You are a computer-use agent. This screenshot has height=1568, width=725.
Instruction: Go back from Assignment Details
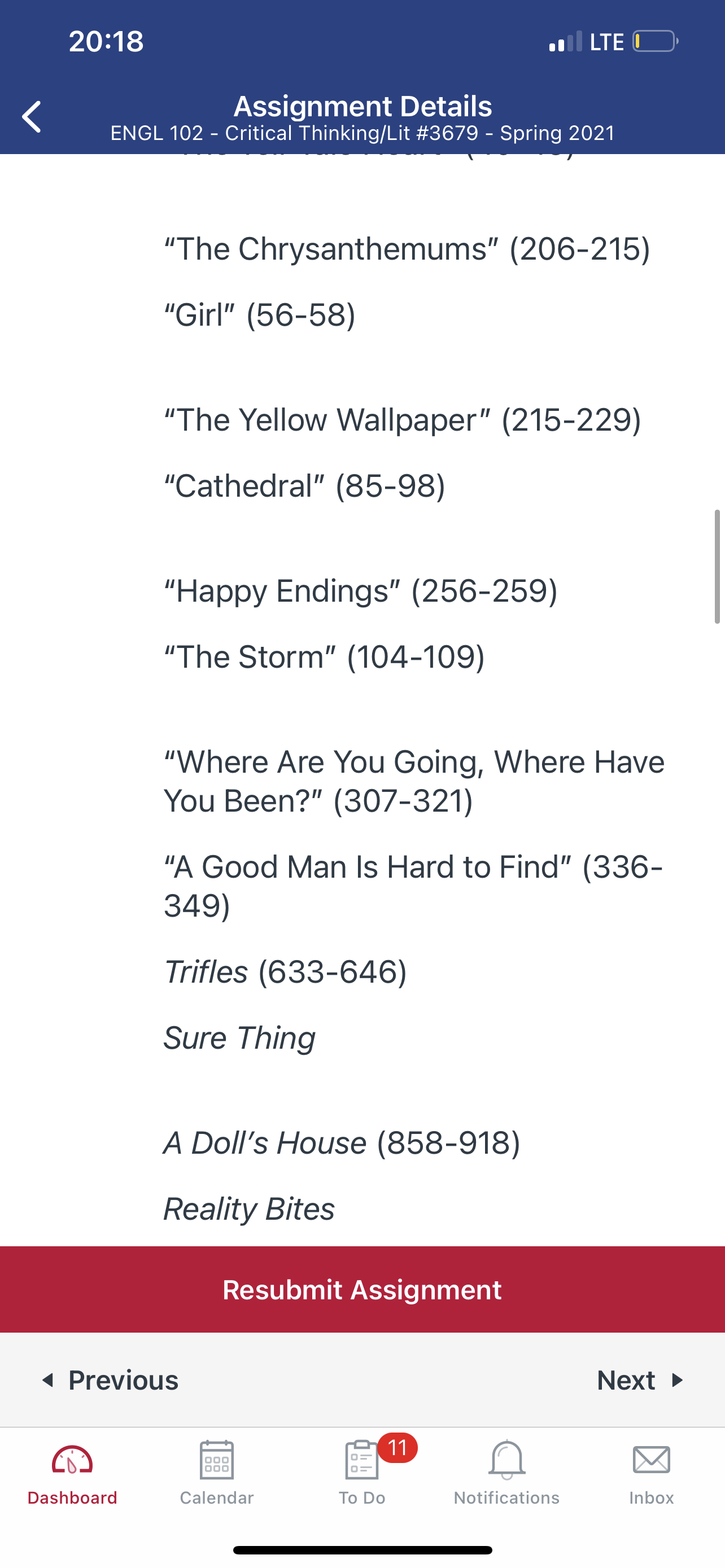coord(32,117)
